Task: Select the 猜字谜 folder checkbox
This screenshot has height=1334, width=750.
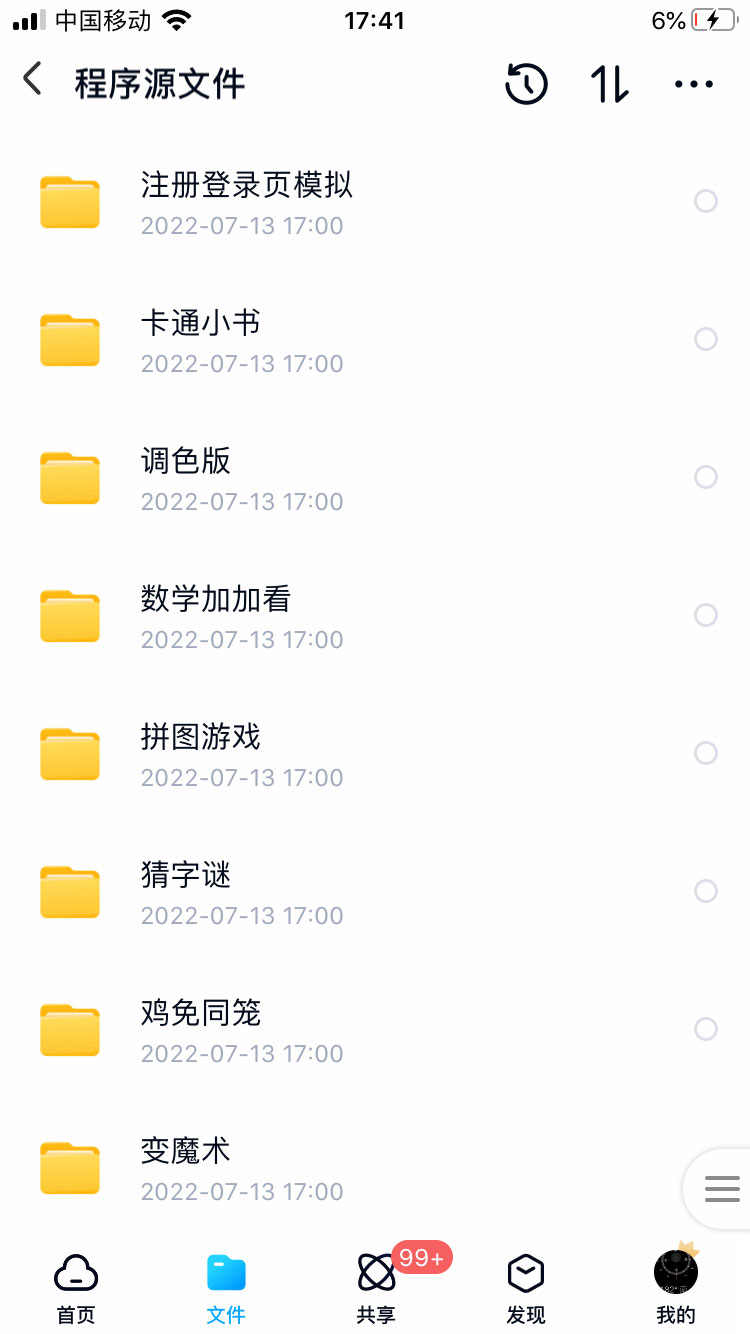Action: pos(707,891)
